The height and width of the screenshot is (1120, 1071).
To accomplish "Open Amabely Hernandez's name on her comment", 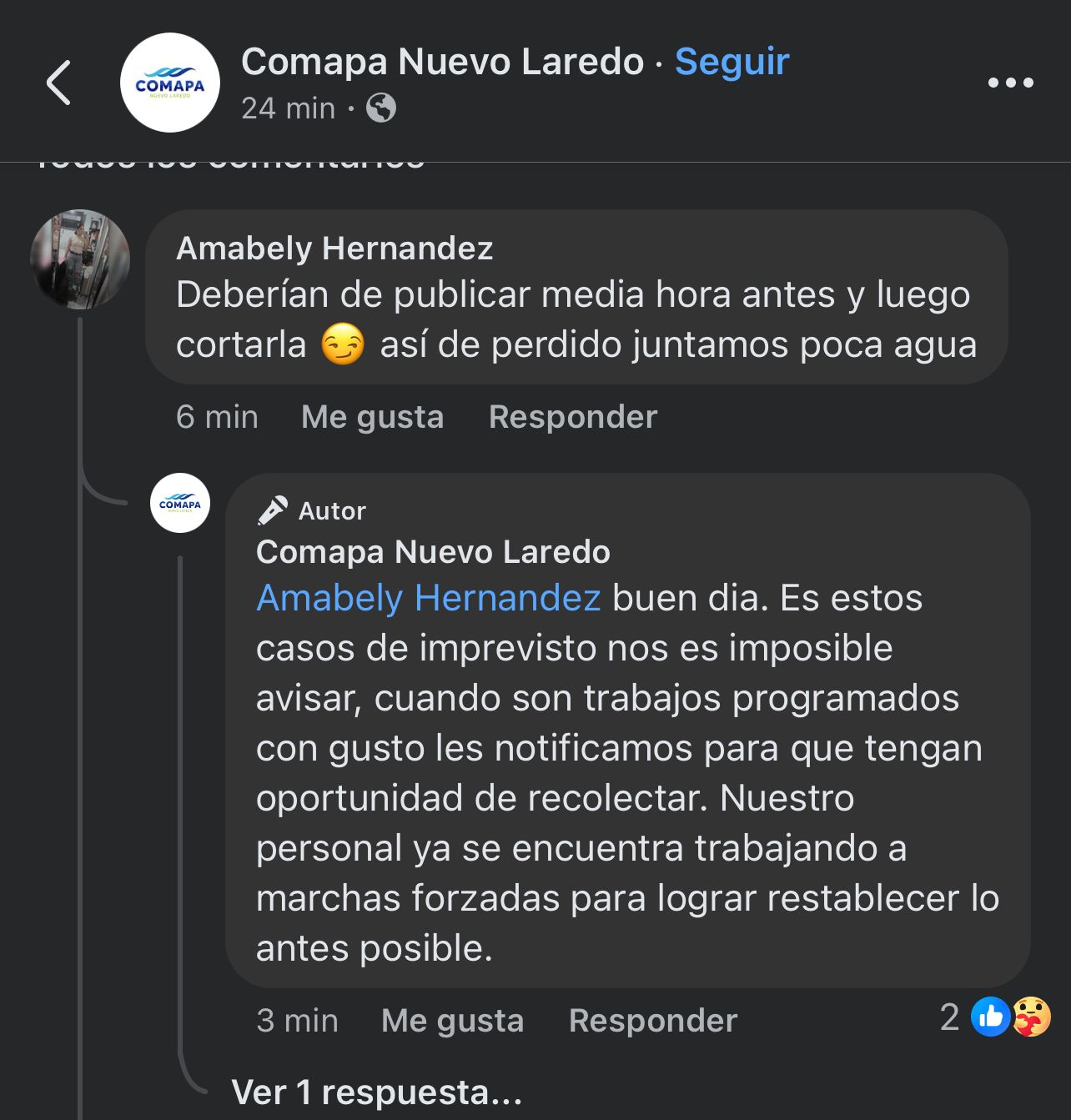I will coord(334,249).
